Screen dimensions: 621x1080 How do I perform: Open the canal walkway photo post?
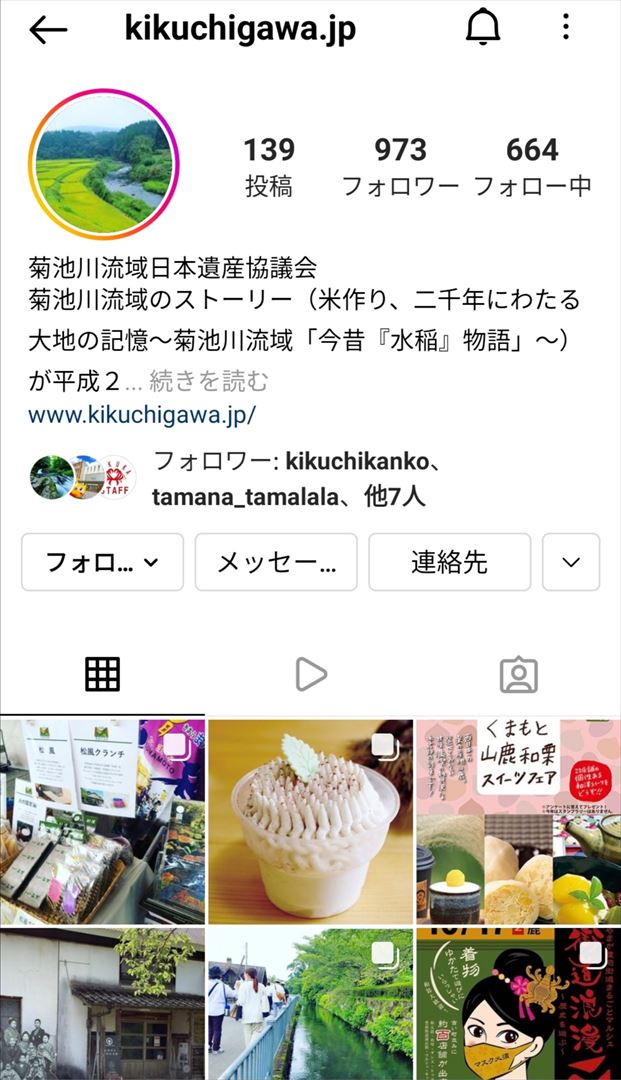coord(310,1004)
